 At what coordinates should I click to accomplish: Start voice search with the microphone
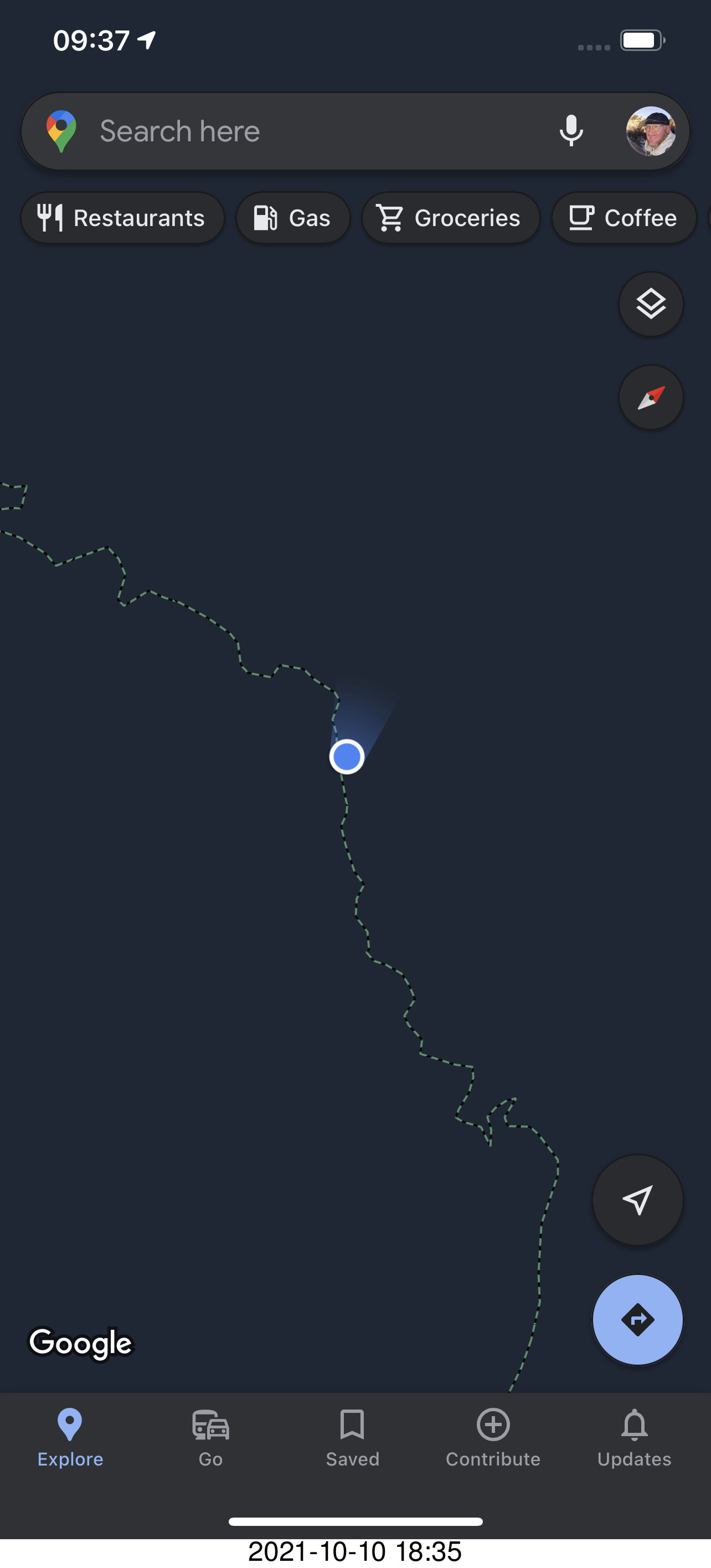click(x=570, y=131)
